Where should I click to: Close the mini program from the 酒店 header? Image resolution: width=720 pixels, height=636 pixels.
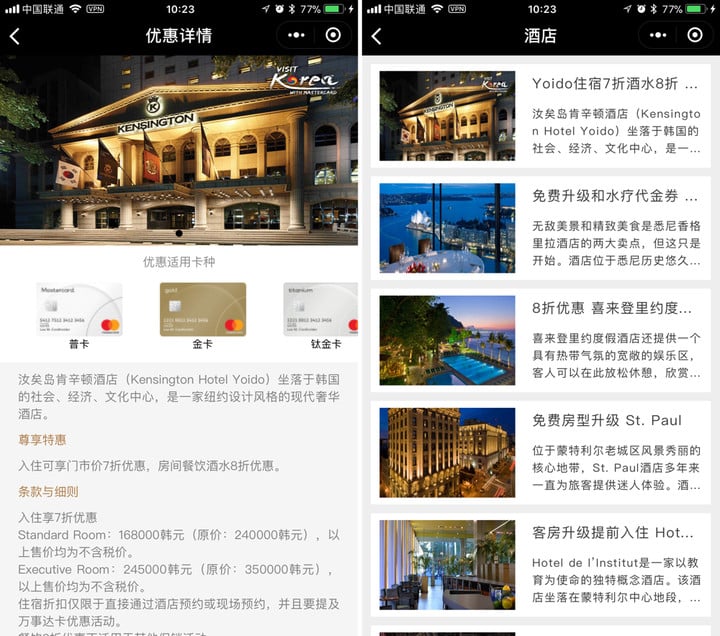coord(694,36)
